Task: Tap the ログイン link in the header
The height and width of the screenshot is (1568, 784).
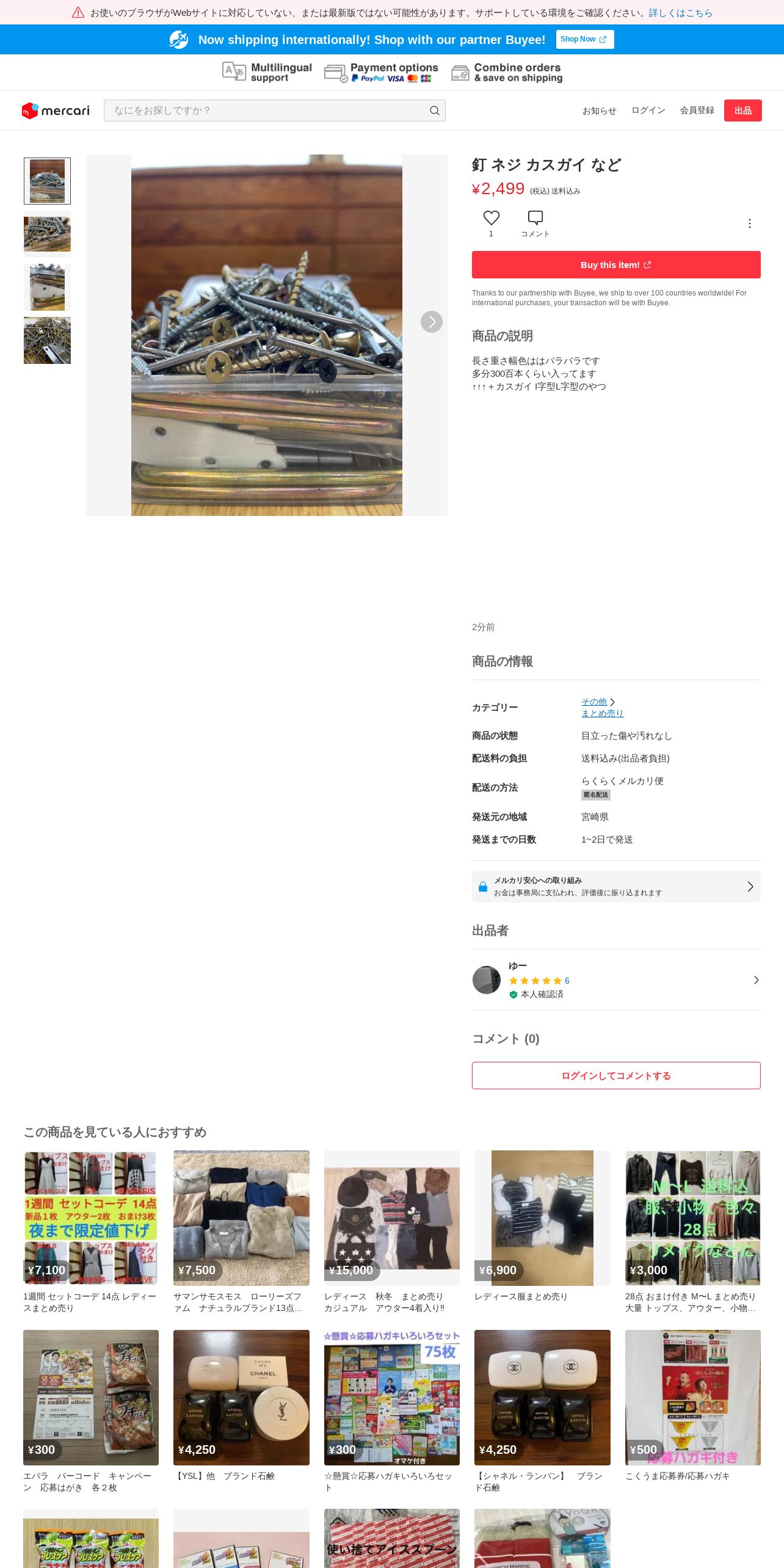Action: [x=648, y=111]
